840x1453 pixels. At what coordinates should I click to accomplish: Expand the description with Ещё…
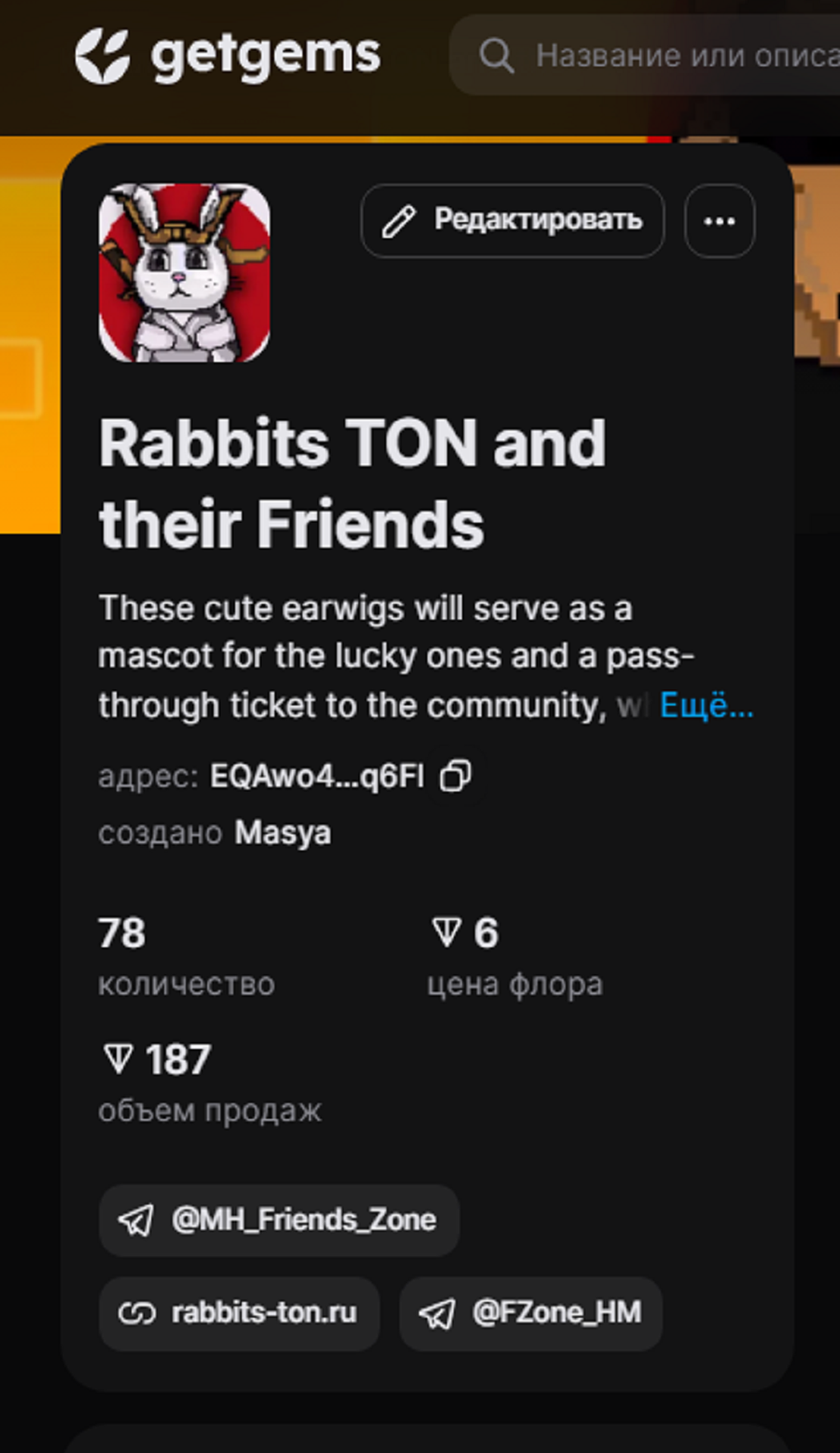coord(706,705)
